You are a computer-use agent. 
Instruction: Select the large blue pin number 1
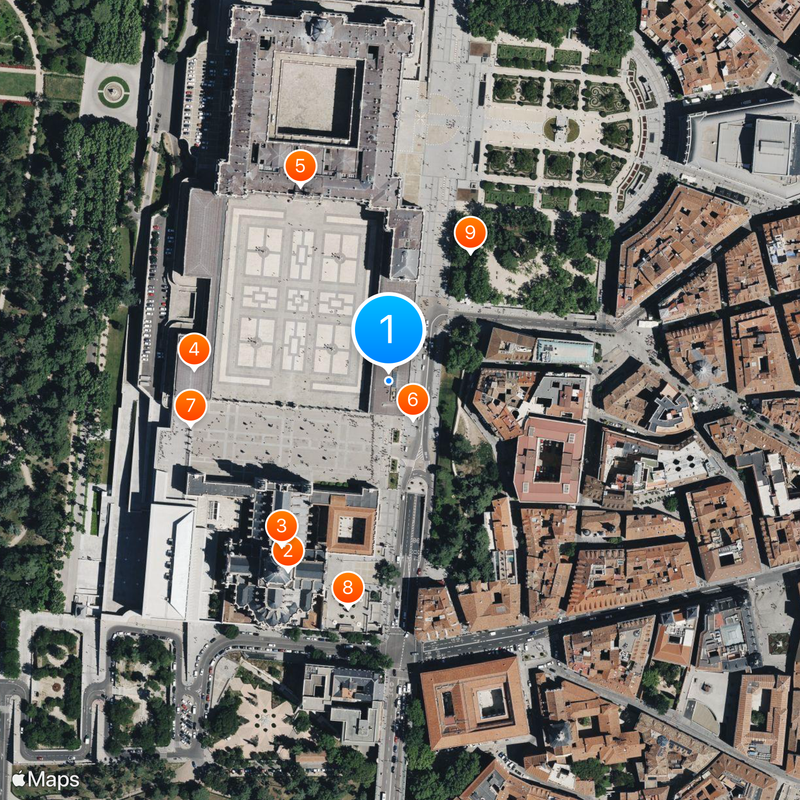click(388, 329)
